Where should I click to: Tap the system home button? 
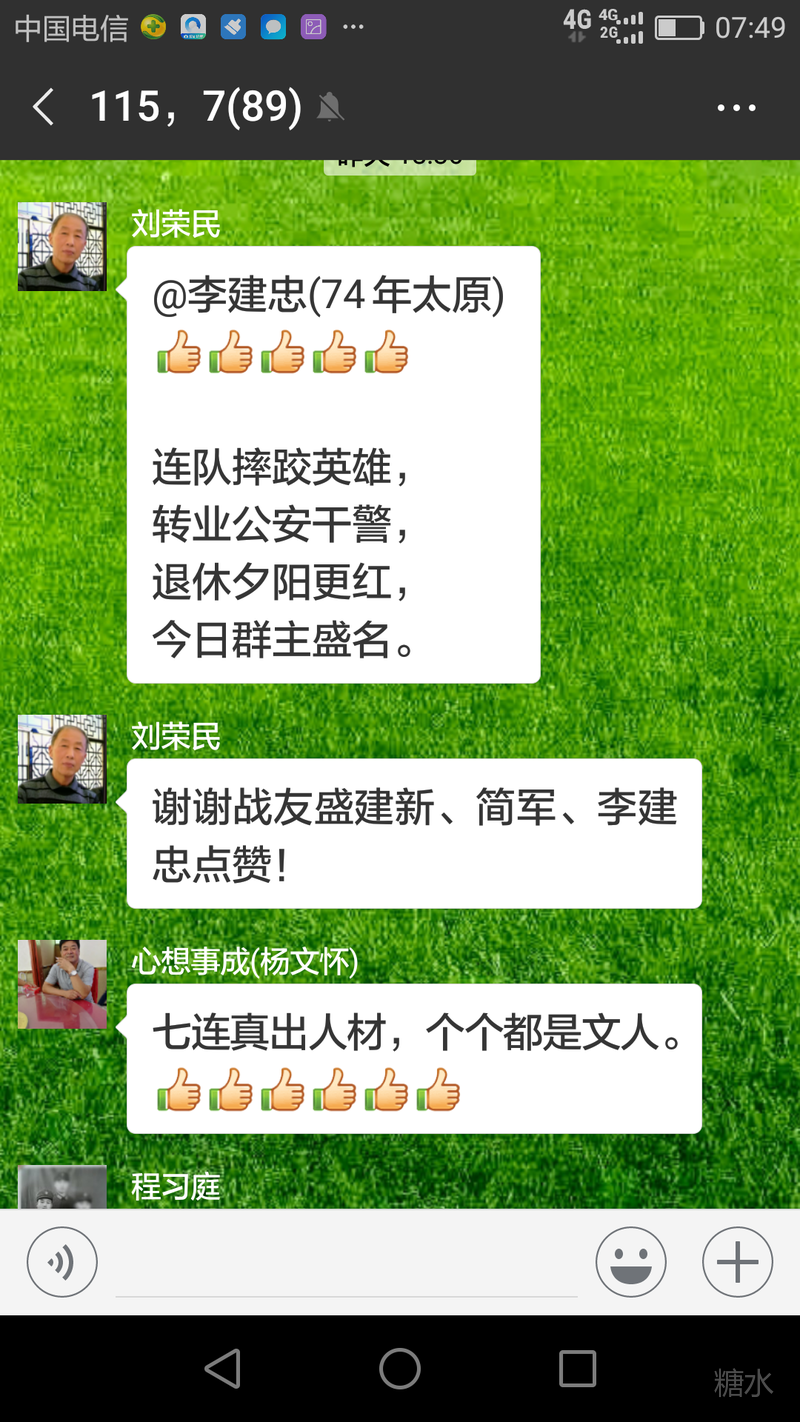point(400,1368)
